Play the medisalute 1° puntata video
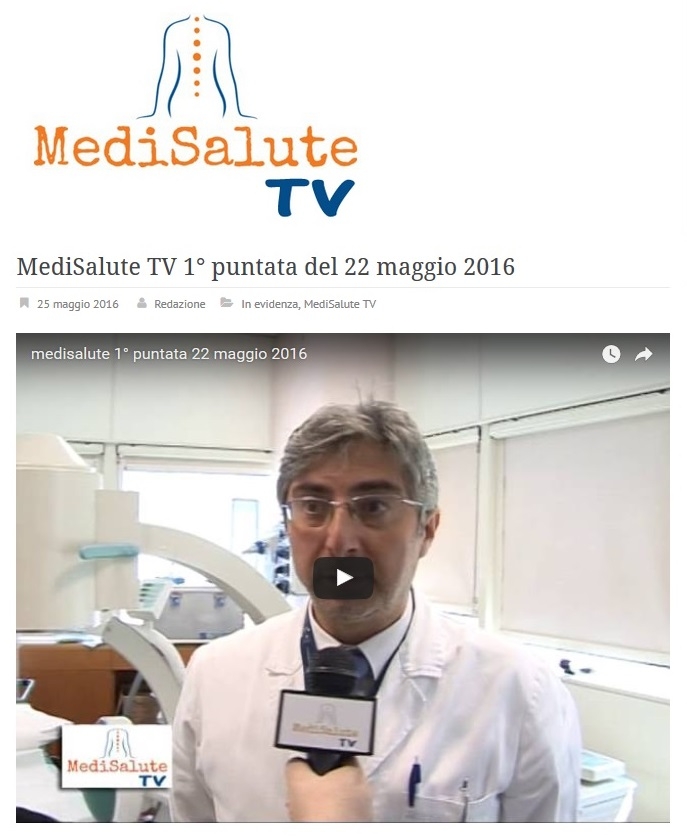687x838 pixels. pos(343,577)
